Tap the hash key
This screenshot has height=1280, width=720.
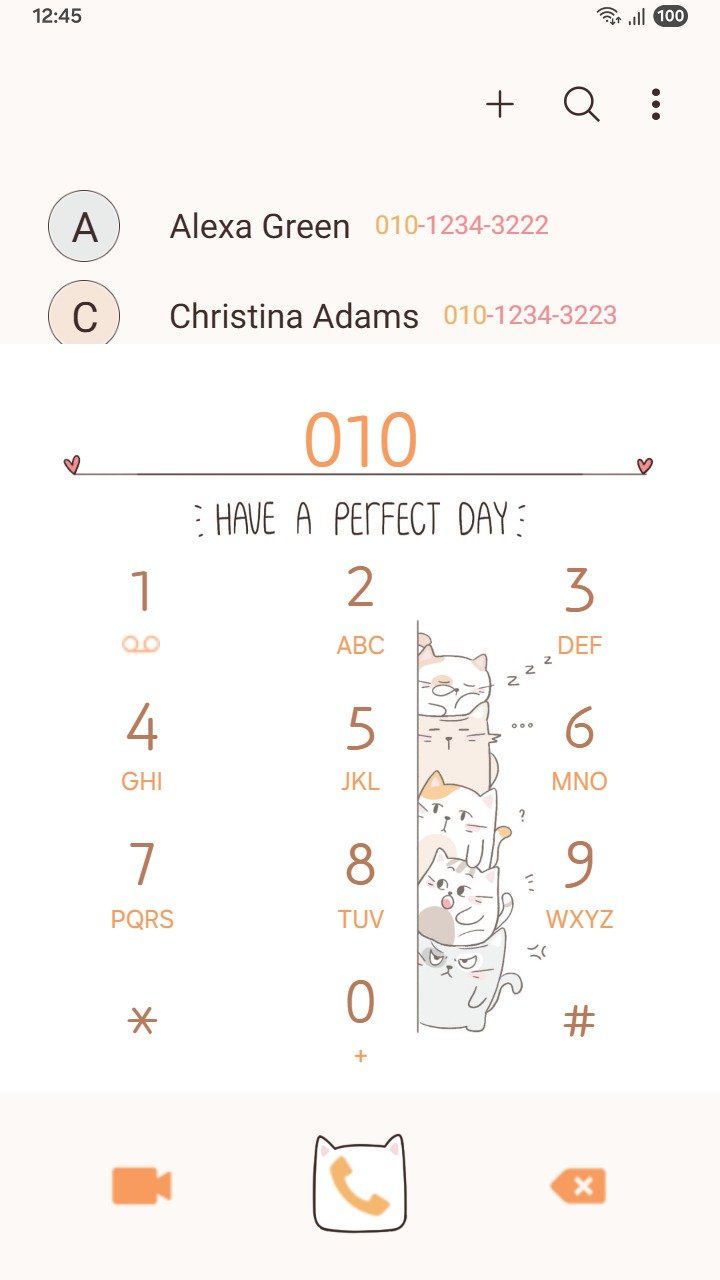[579, 1020]
